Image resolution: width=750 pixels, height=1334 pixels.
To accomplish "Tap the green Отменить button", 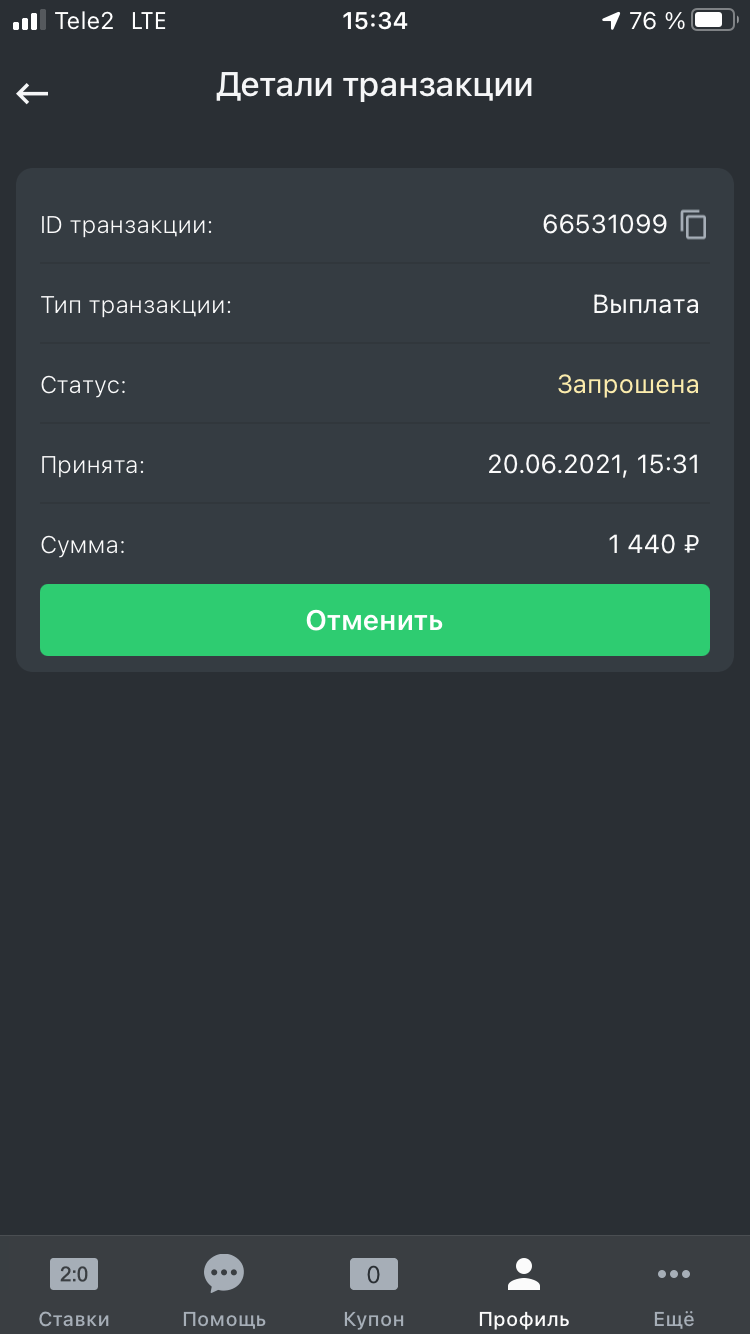I will [x=374, y=620].
